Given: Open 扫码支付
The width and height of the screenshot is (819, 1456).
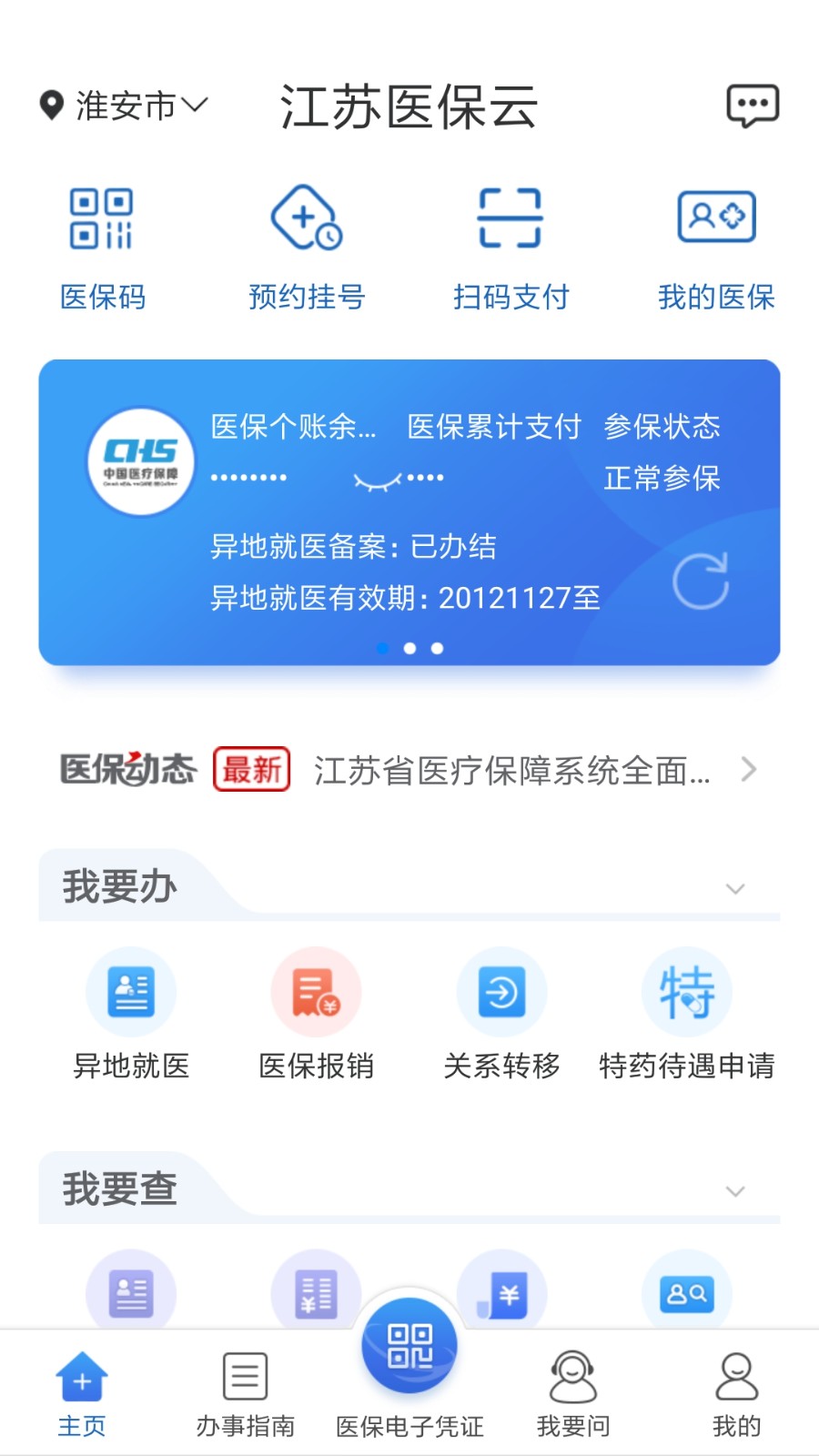Looking at the screenshot, I should click(511, 248).
